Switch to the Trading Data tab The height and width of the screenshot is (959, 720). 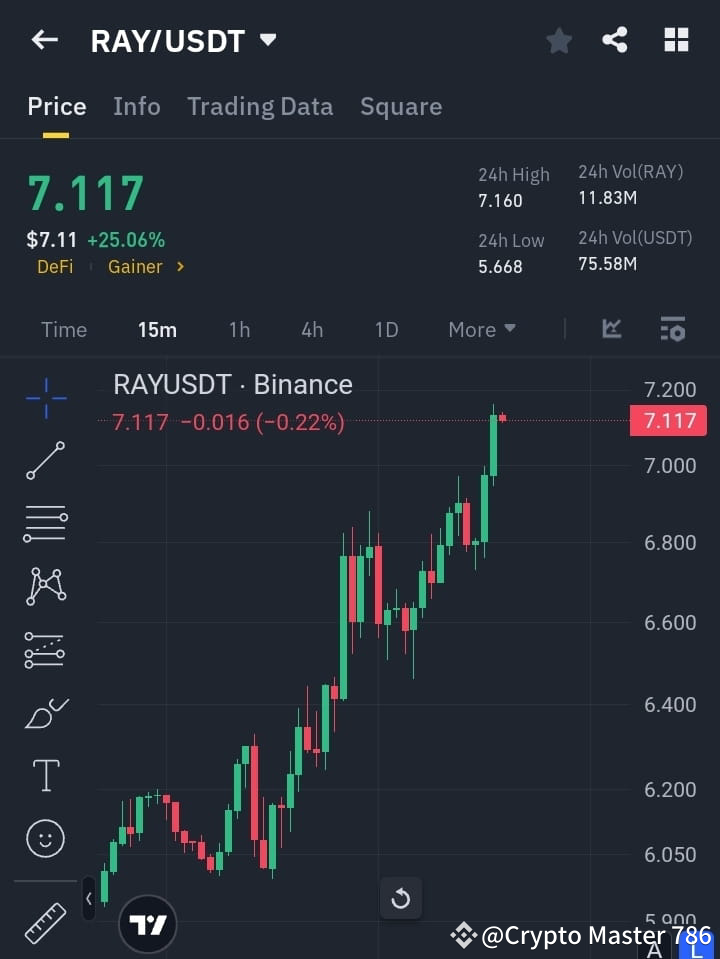260,106
